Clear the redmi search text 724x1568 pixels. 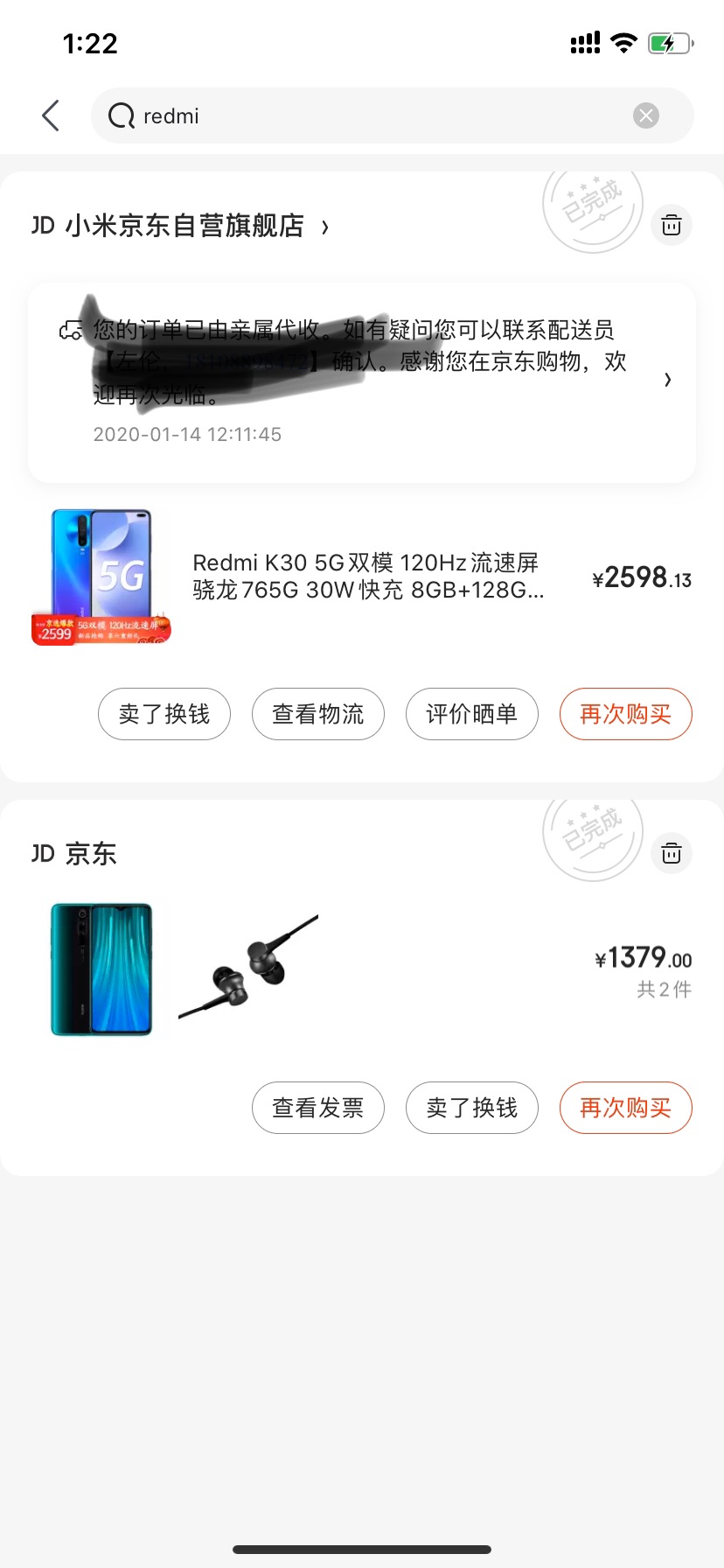pos(646,115)
